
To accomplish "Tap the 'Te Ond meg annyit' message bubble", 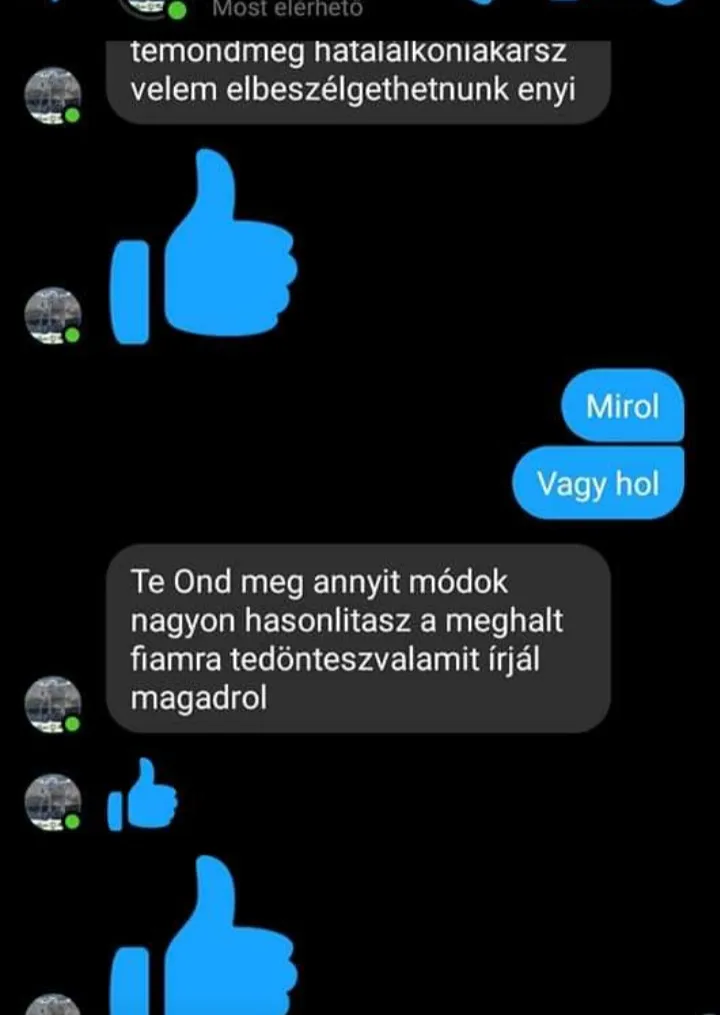I will coord(358,639).
